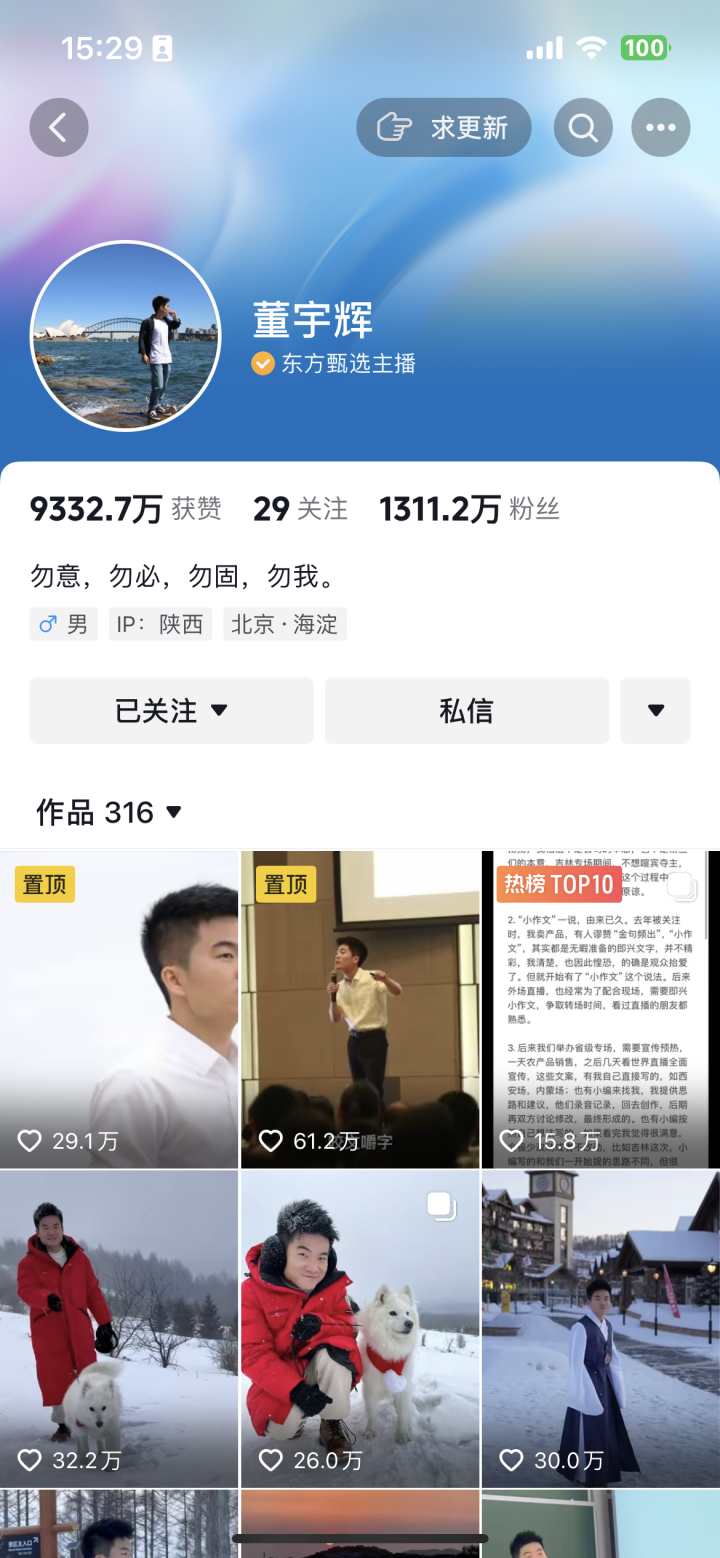
Task: Open the 作品 316 sort dropdown
Action: 110,812
